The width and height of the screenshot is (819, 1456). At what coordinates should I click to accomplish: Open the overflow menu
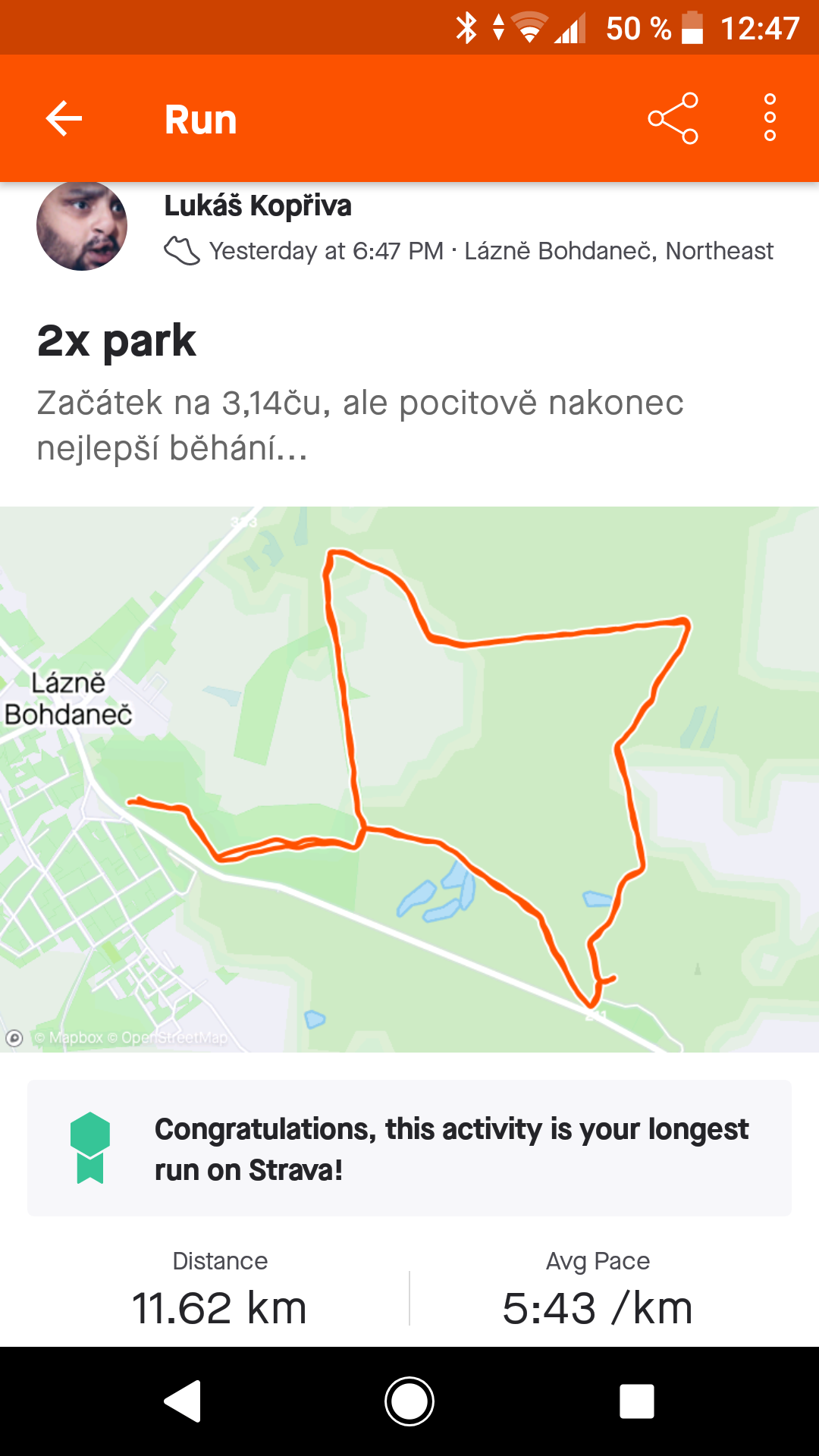(x=770, y=118)
